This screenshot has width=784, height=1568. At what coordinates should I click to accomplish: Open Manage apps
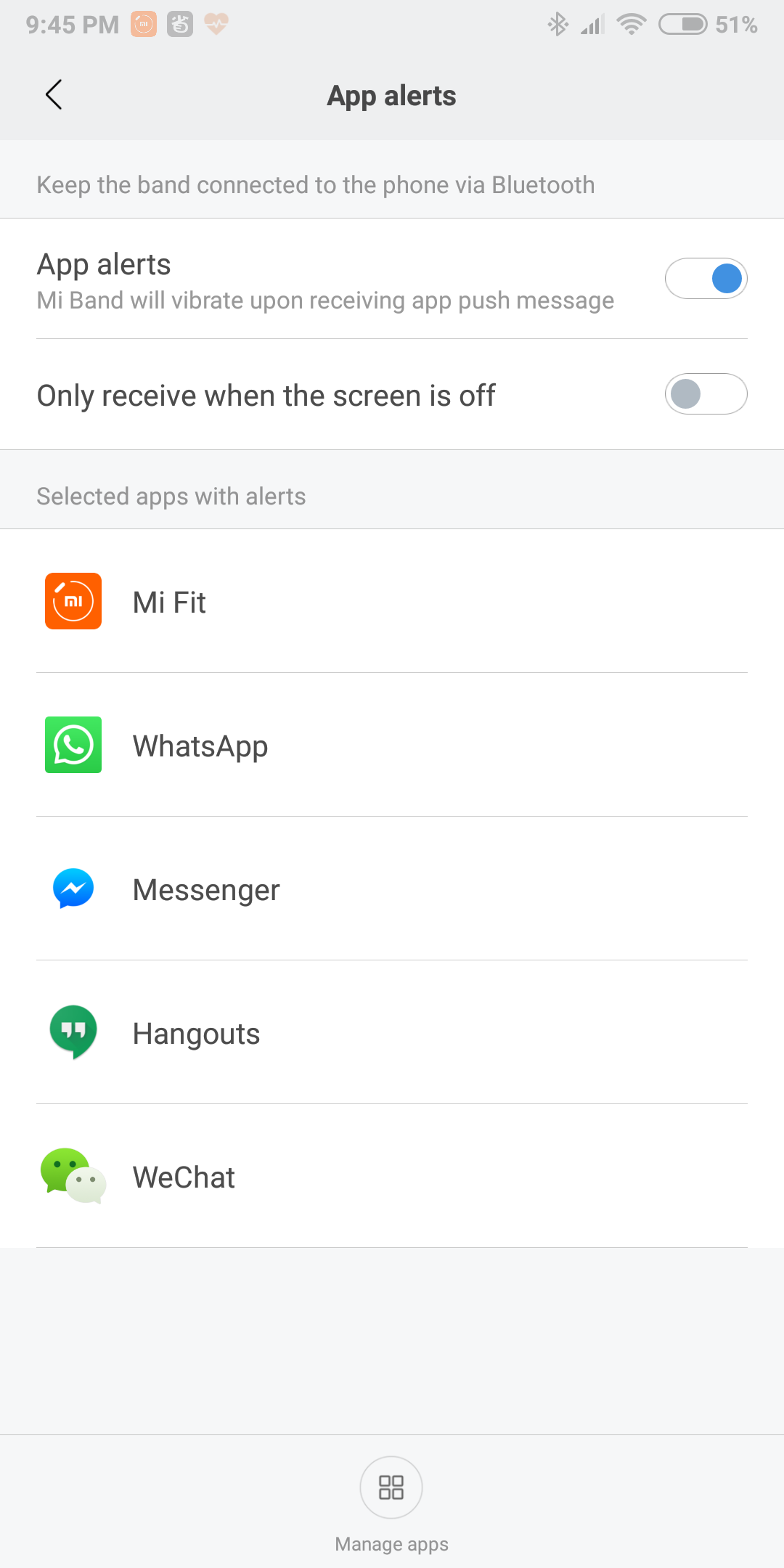(x=391, y=1488)
